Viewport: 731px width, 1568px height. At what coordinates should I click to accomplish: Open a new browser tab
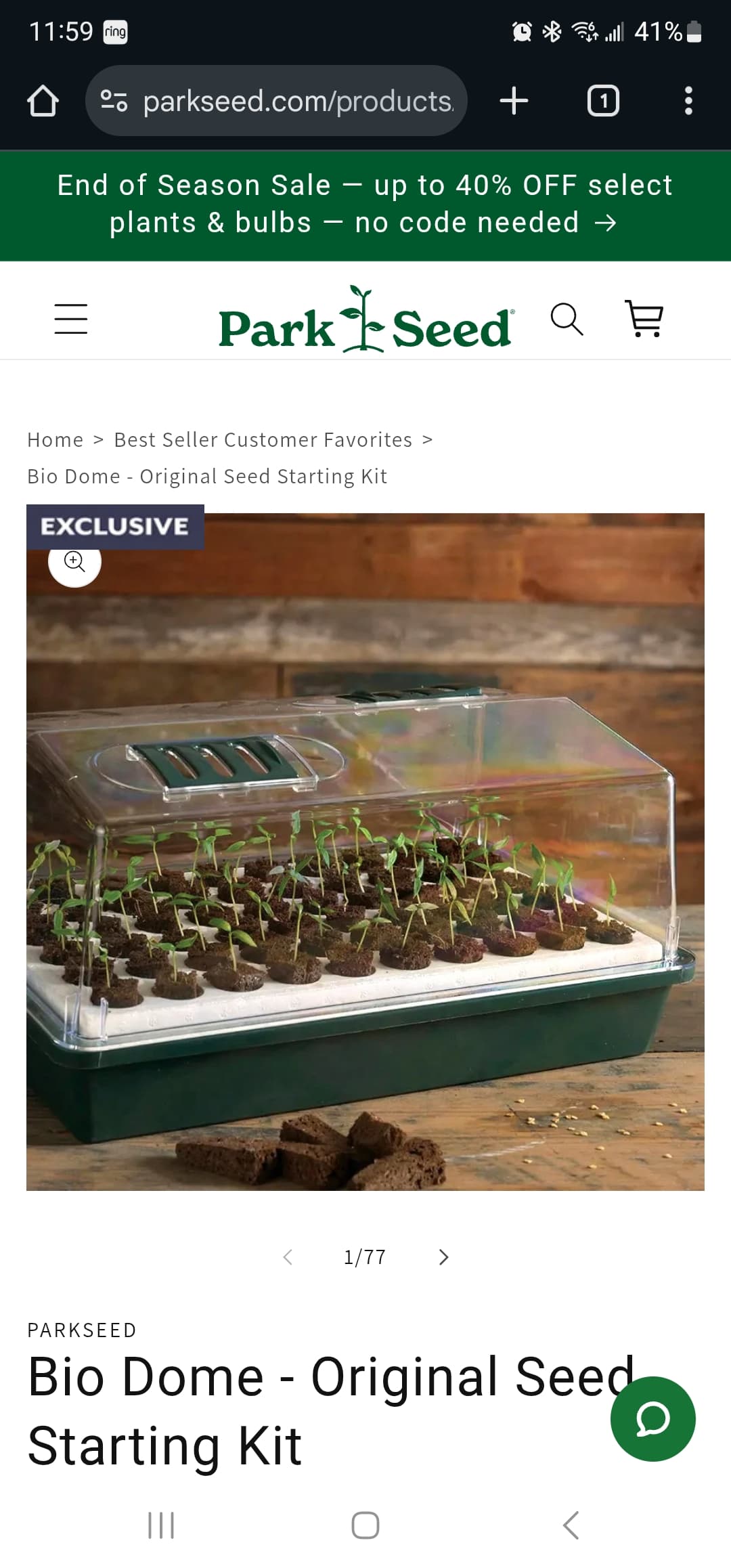coord(514,101)
